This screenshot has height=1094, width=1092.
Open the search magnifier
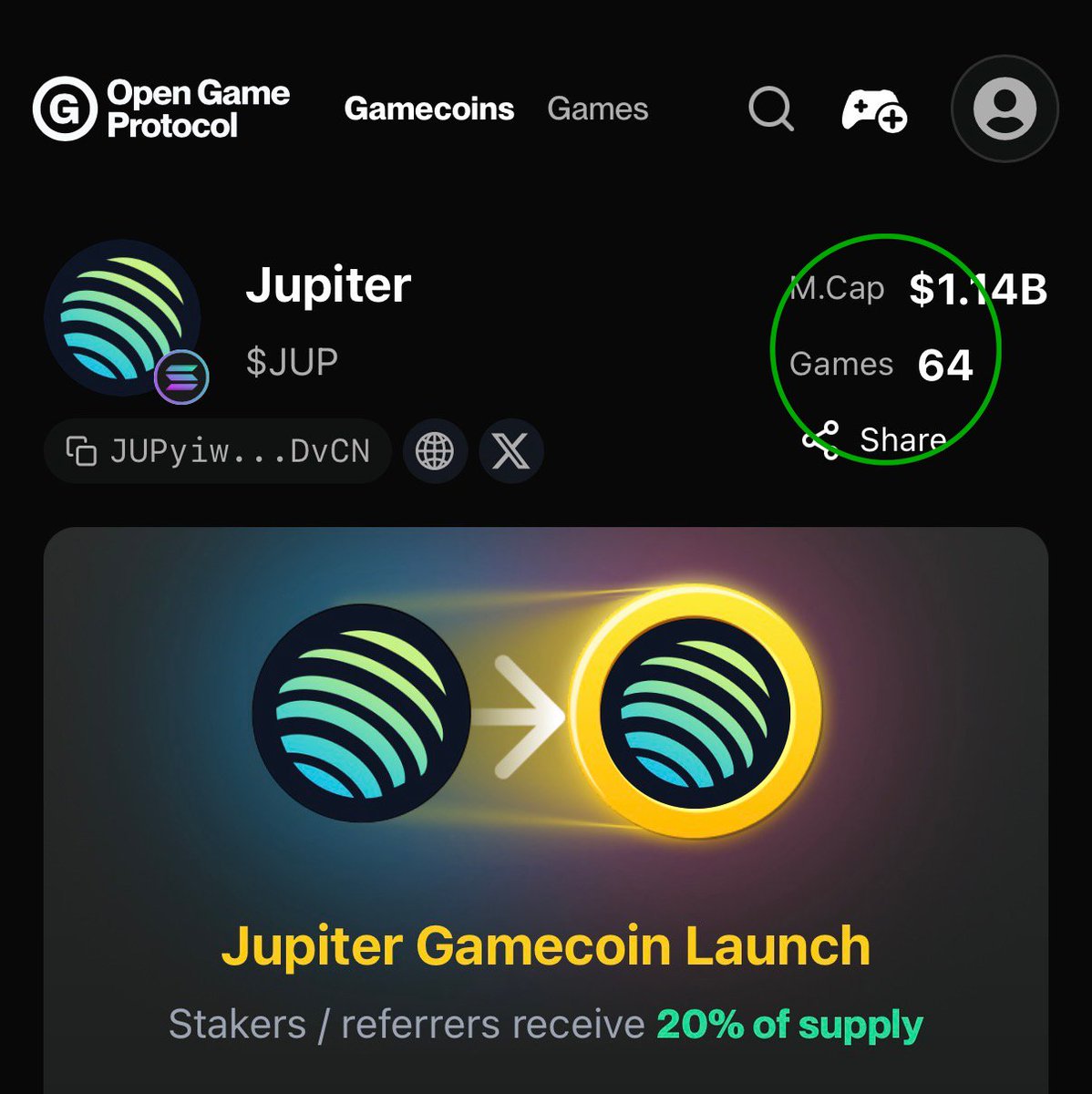[x=771, y=109]
